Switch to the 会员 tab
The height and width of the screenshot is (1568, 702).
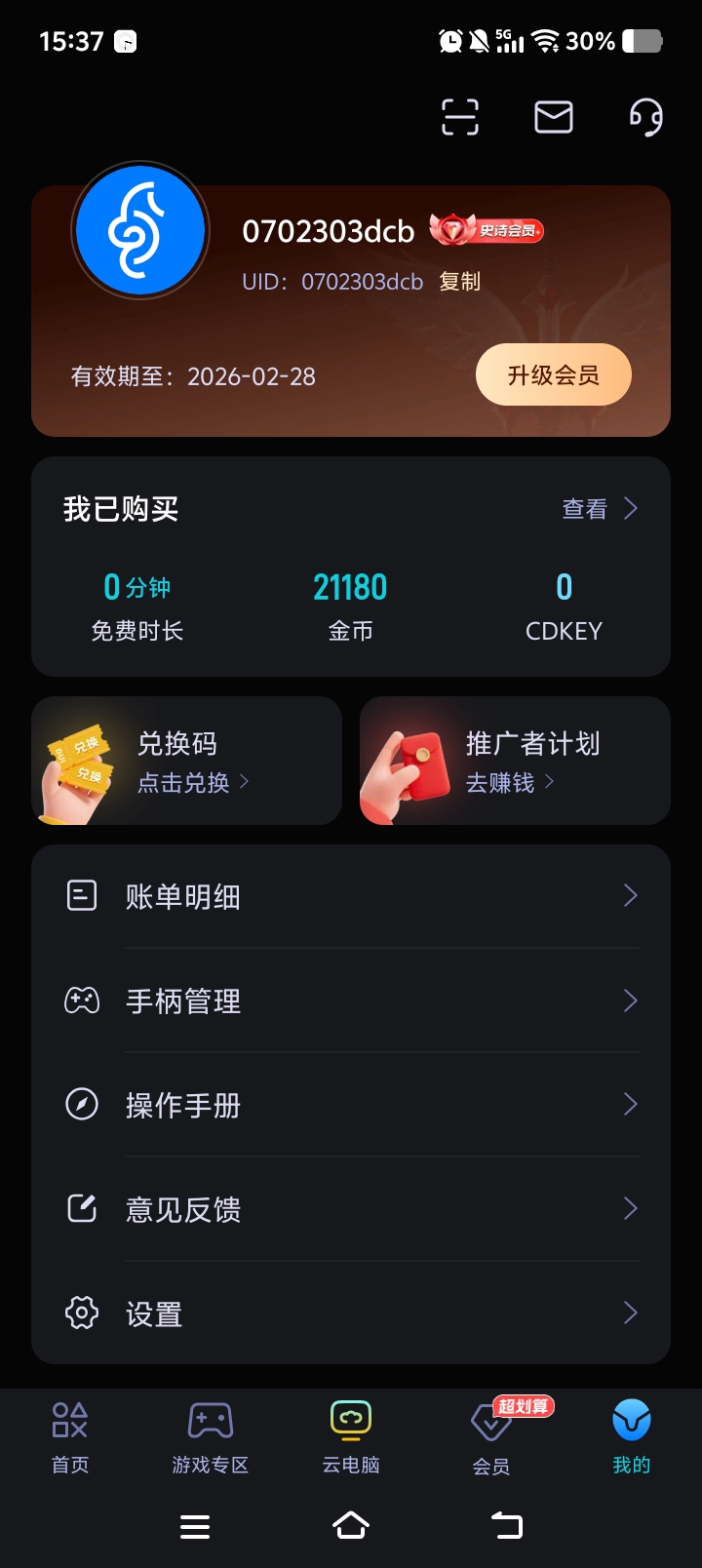click(x=491, y=1436)
